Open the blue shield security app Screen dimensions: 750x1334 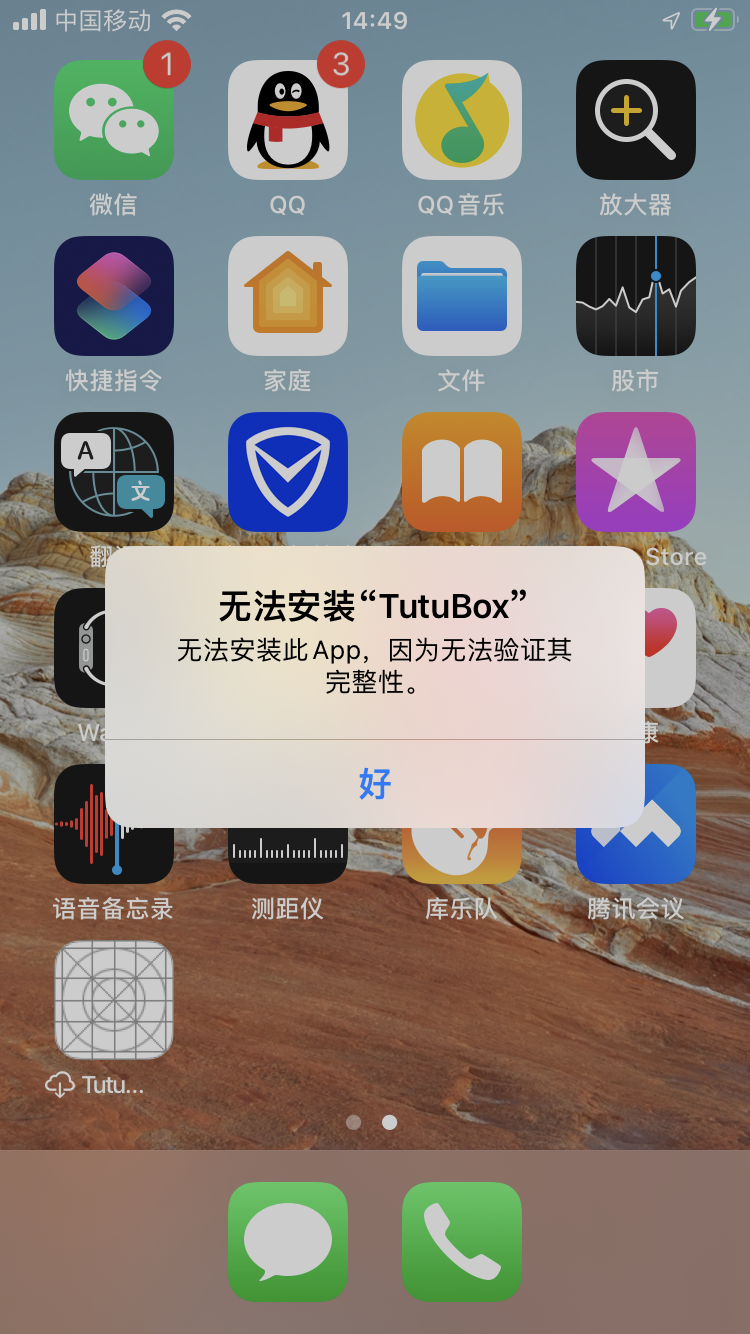pyautogui.click(x=288, y=472)
